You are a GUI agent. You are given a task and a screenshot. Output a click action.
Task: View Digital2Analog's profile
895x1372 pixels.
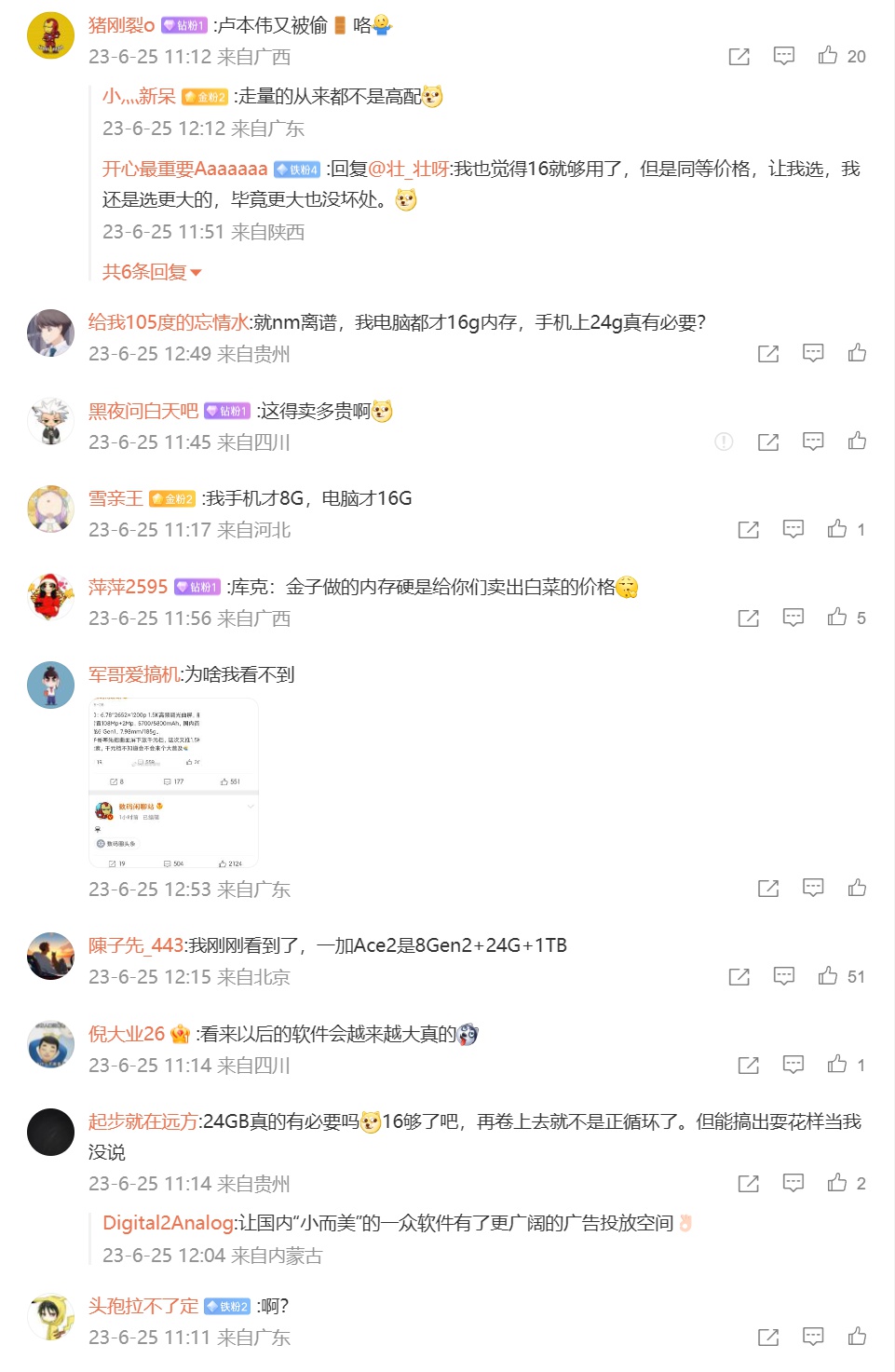(168, 1223)
